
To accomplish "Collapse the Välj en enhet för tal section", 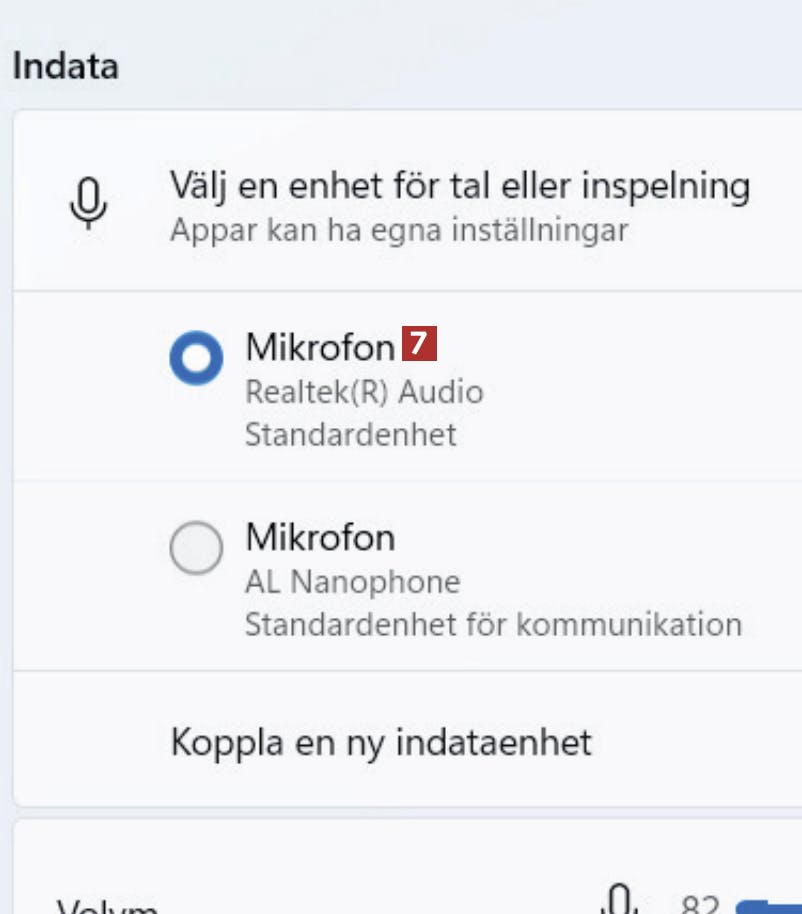I will coord(459,203).
